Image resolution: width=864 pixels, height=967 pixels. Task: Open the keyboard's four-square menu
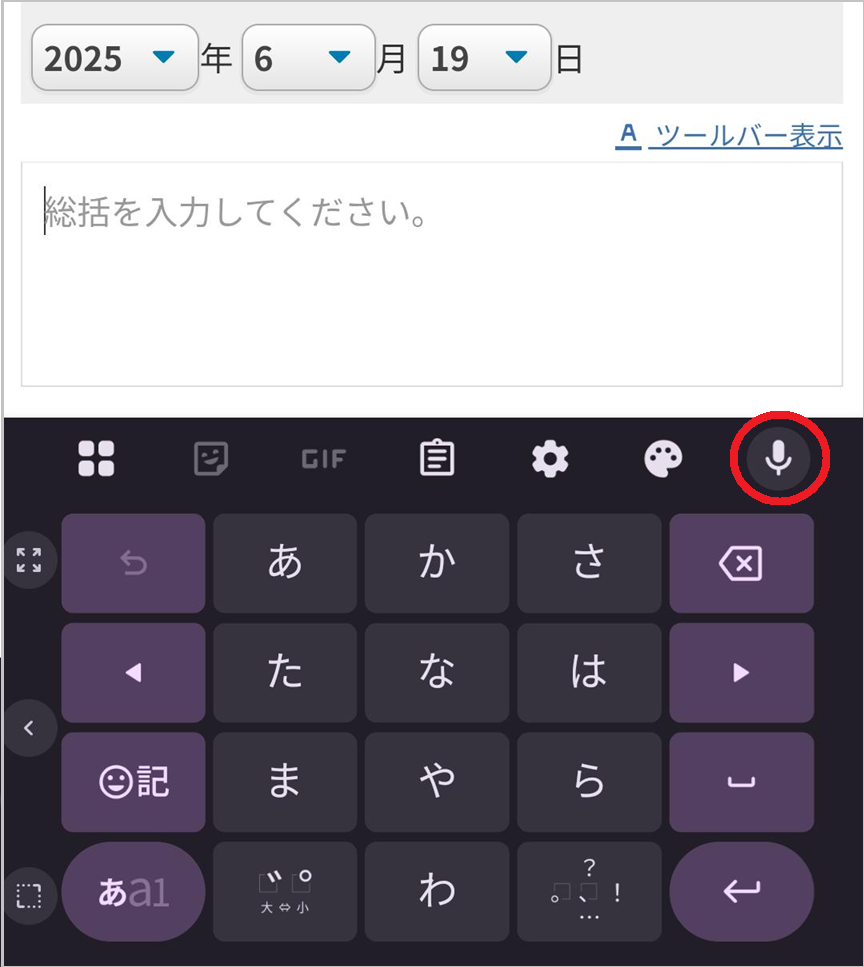pos(97,459)
